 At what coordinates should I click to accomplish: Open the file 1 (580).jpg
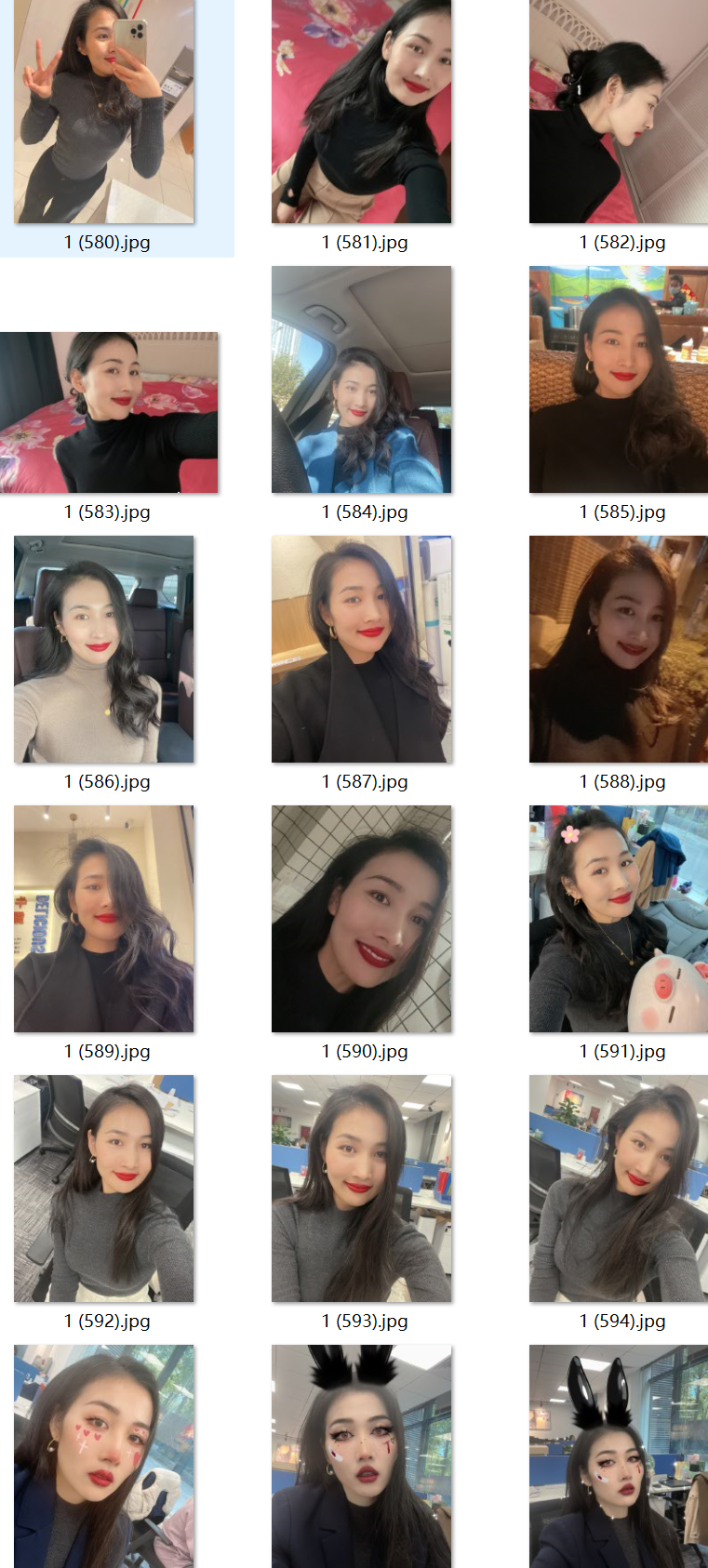click(104, 112)
